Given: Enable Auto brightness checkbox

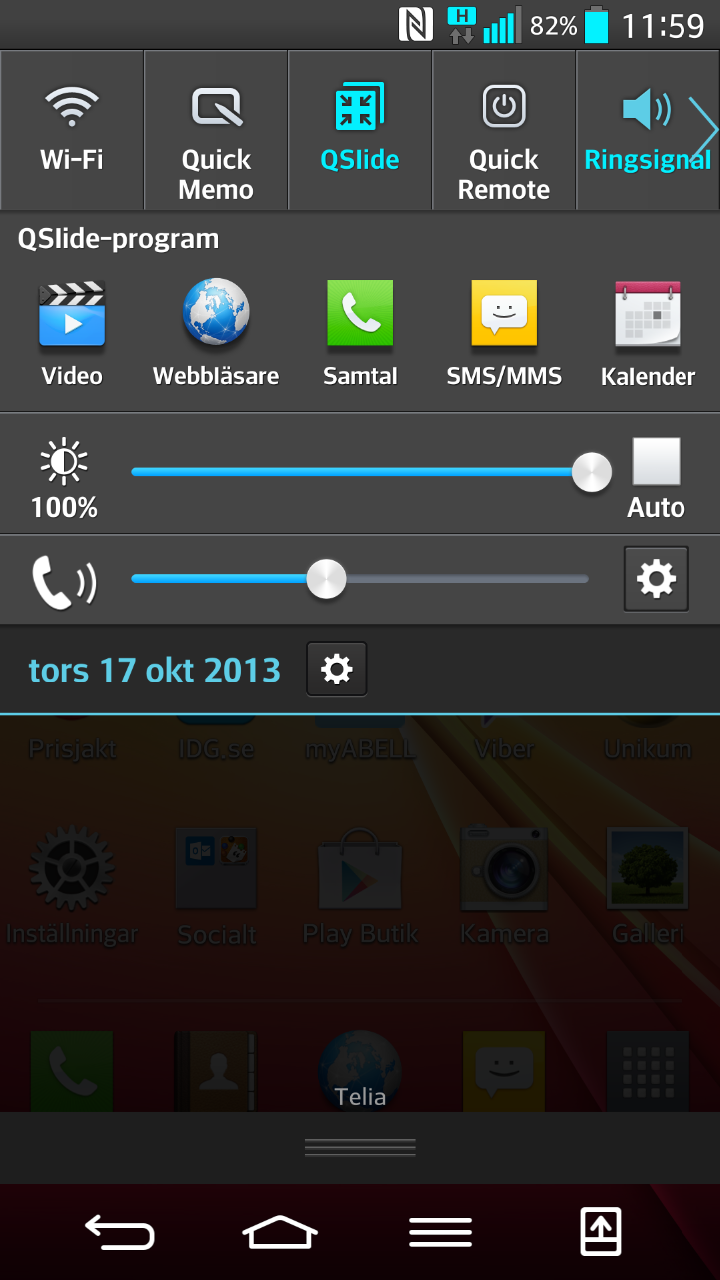Looking at the screenshot, I should (x=656, y=463).
